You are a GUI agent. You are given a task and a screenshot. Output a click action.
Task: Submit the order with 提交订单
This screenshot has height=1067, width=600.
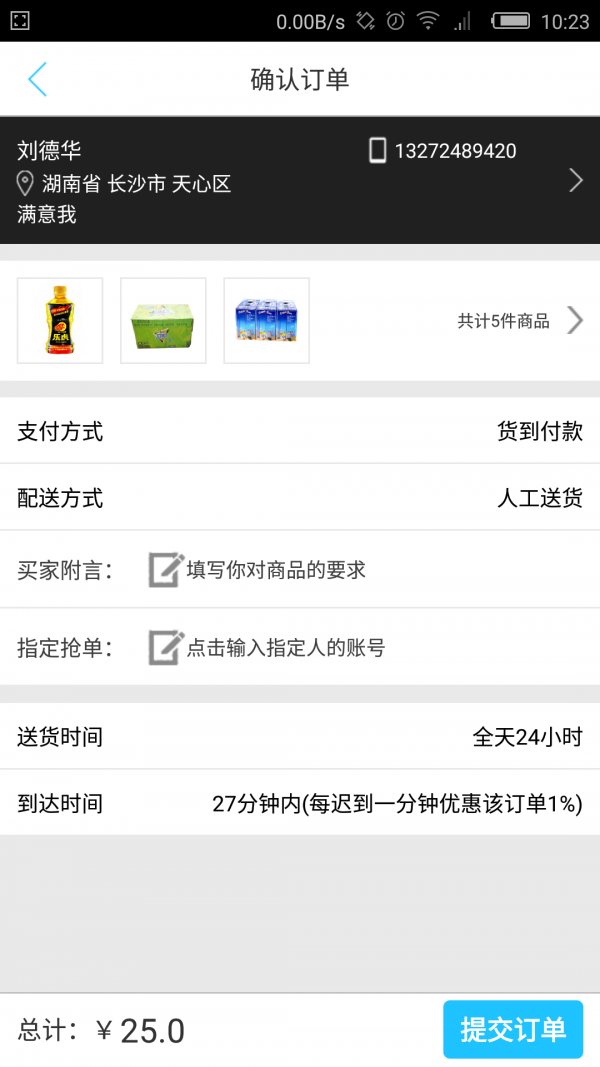tap(512, 1029)
